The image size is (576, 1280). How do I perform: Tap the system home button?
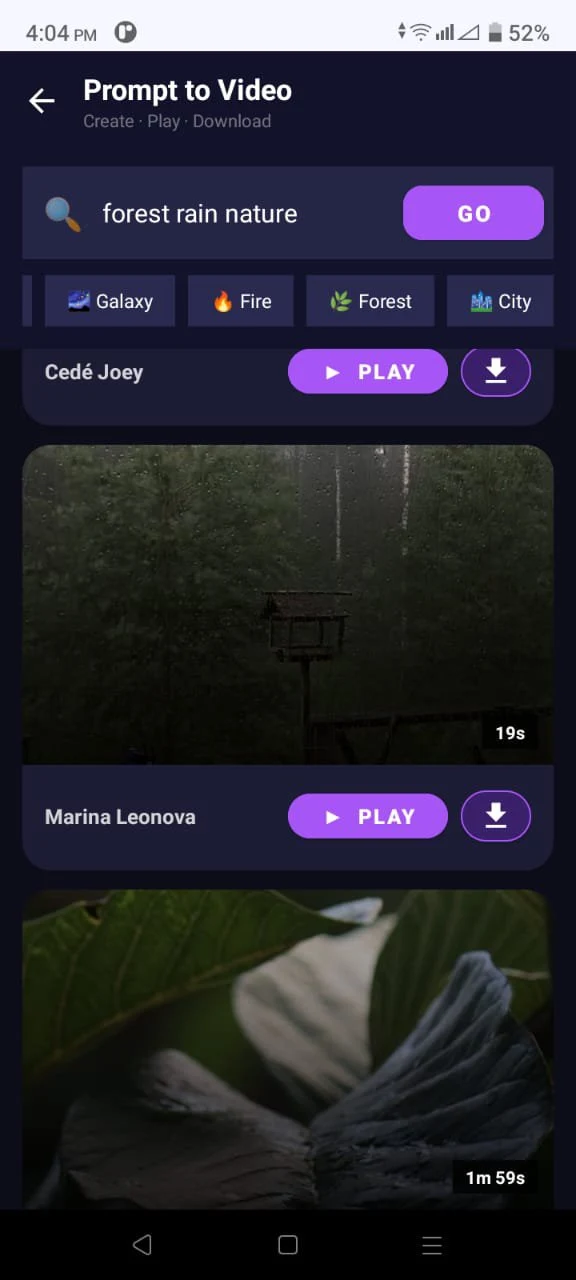pos(288,1245)
